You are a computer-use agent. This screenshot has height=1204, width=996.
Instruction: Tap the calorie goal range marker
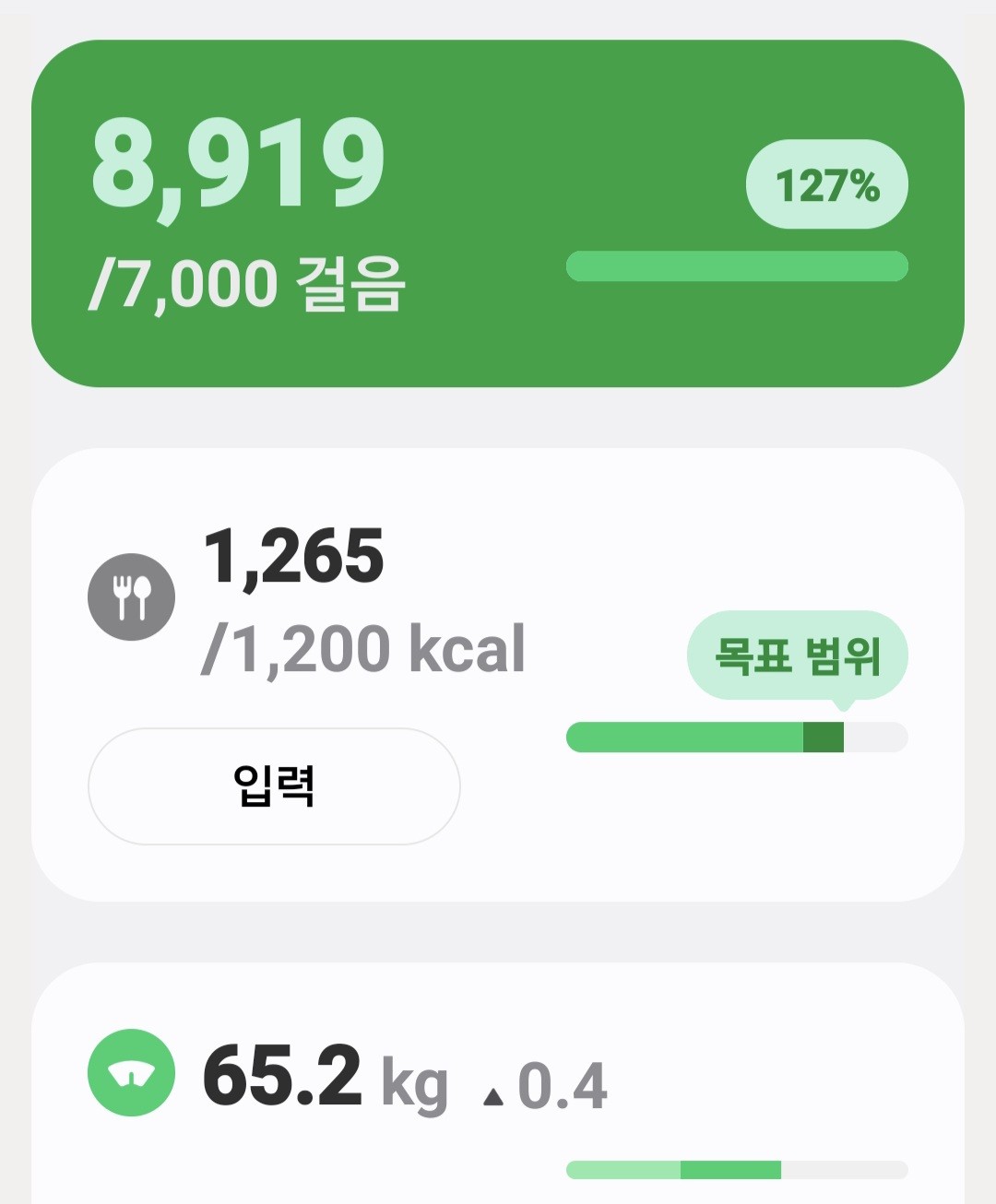(824, 738)
